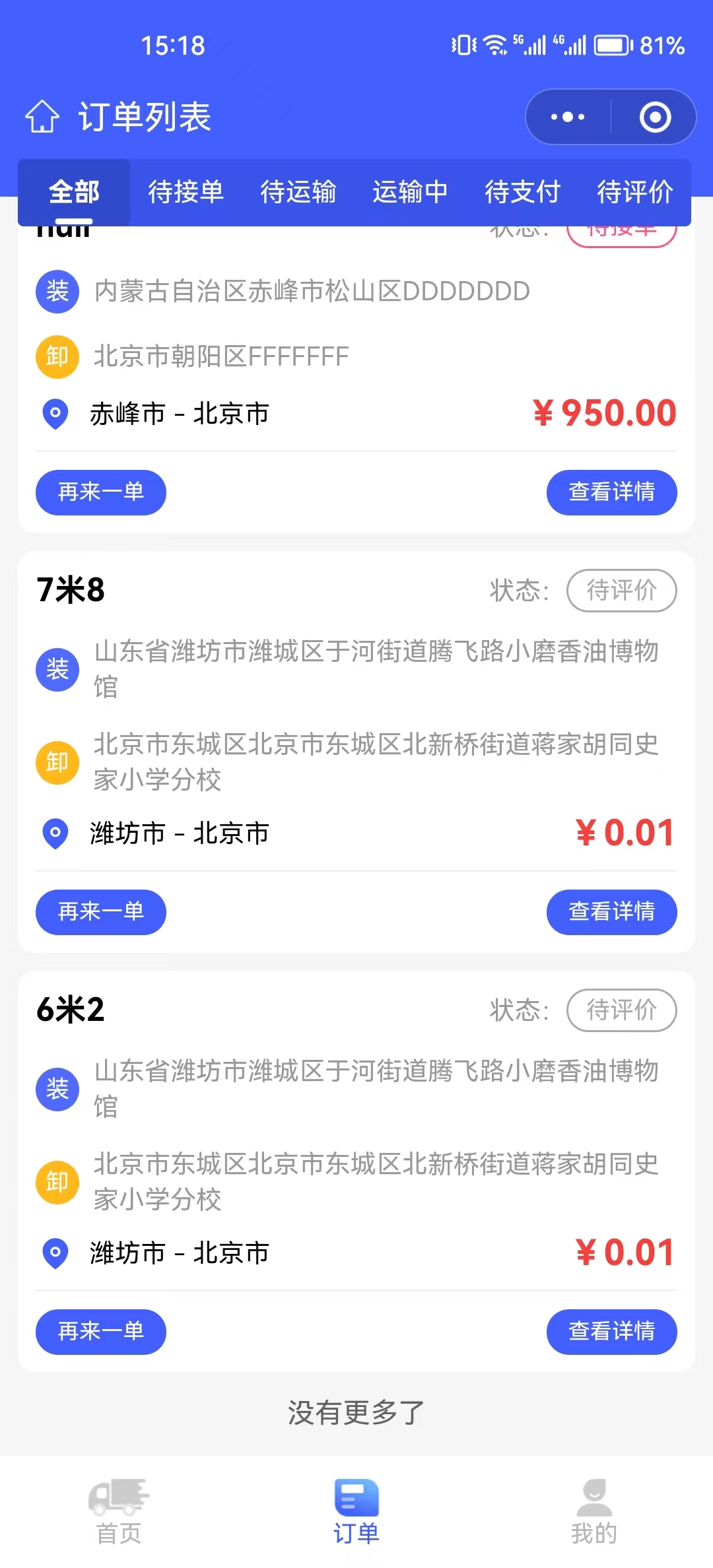Tap the 订单 bottom navigation item

[356, 1511]
